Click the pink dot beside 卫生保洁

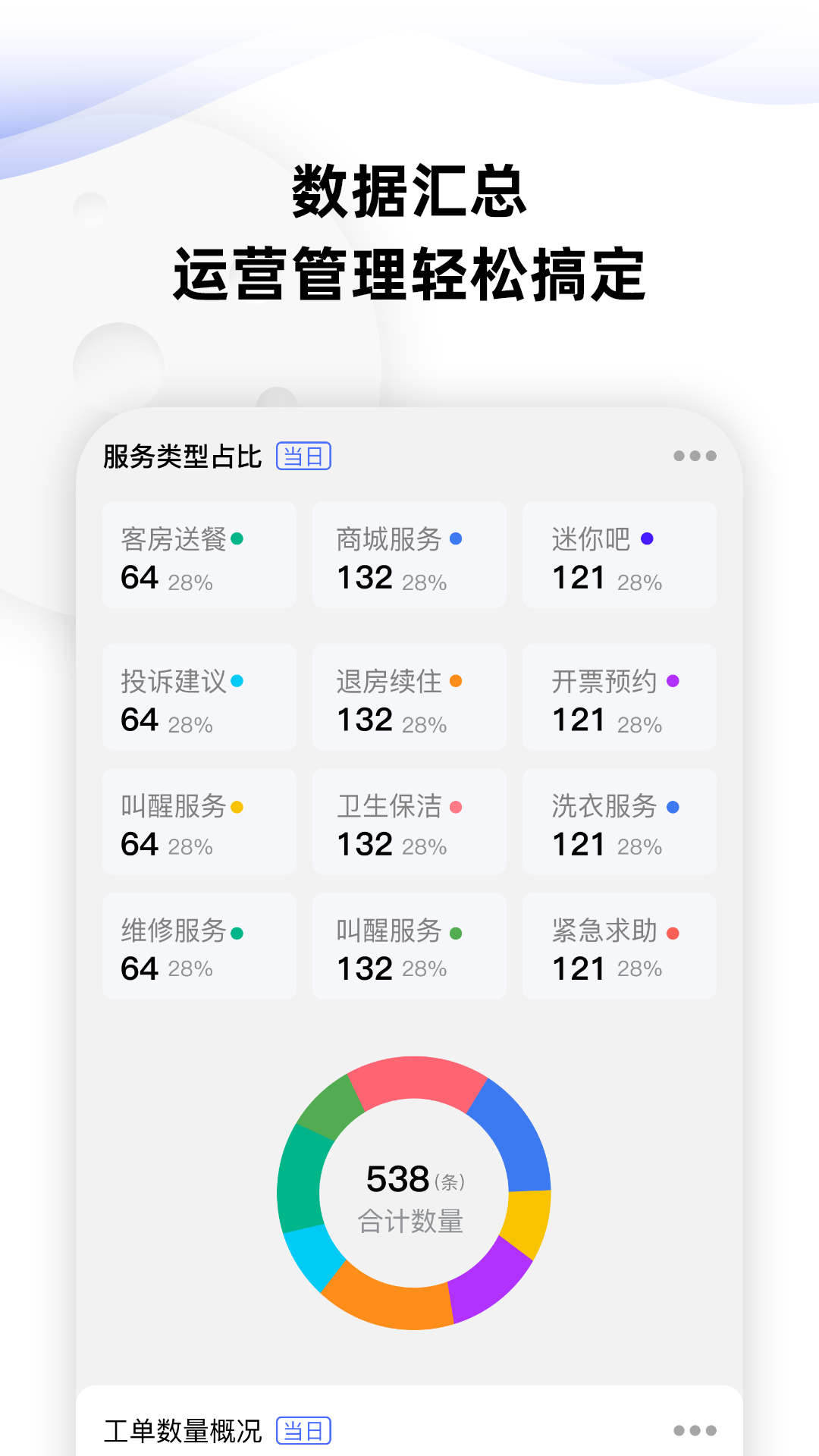455,806
